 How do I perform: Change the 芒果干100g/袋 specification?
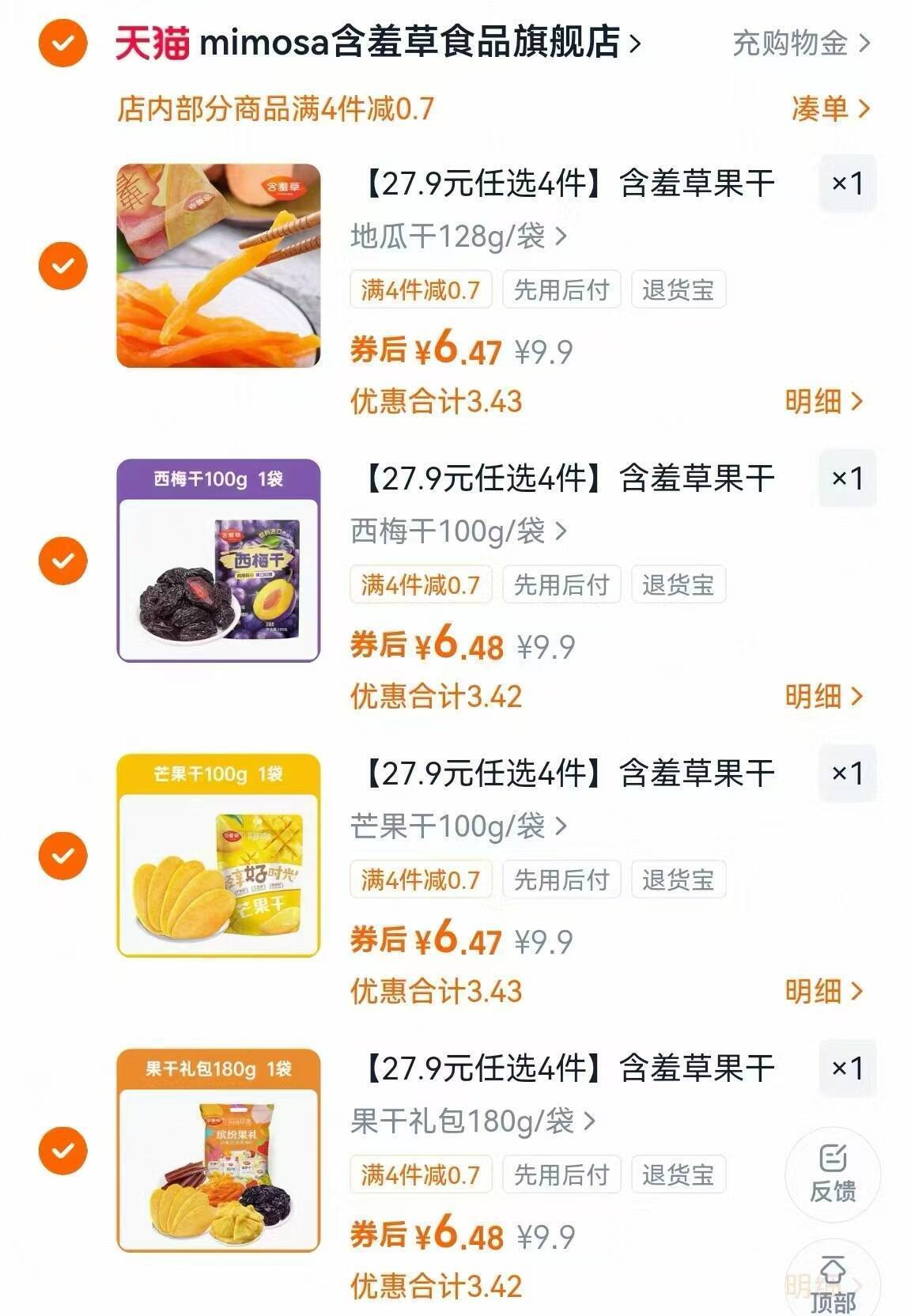(x=459, y=826)
